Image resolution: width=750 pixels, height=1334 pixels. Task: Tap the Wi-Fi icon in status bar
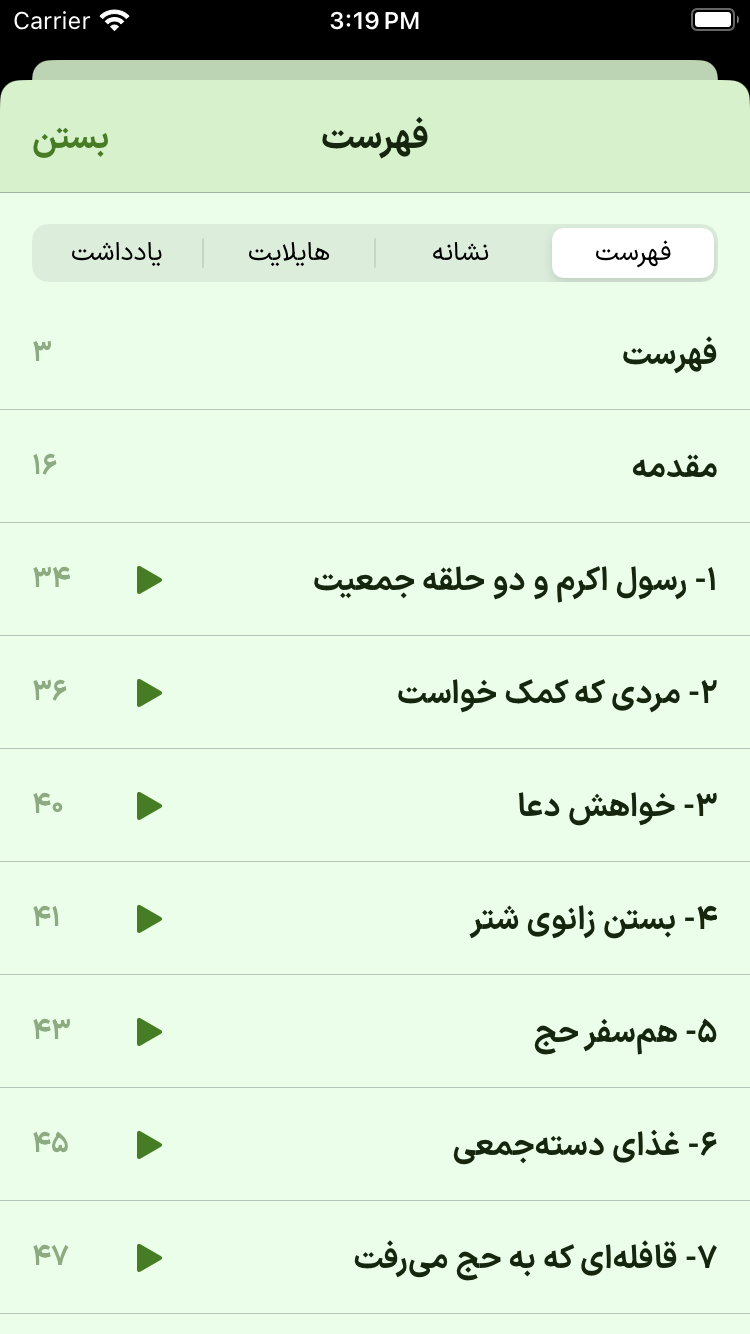point(110,19)
